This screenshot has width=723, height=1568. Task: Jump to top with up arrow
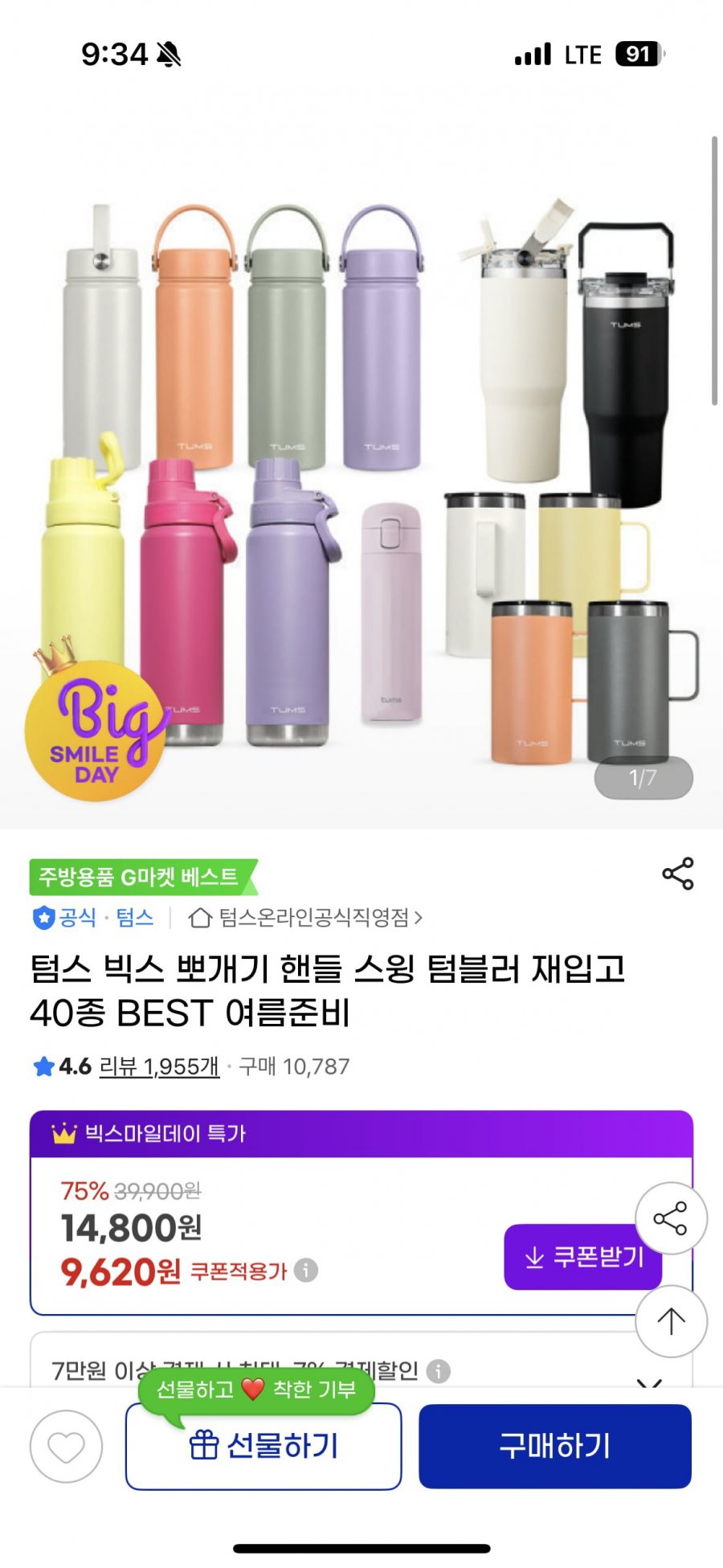pos(671,1320)
